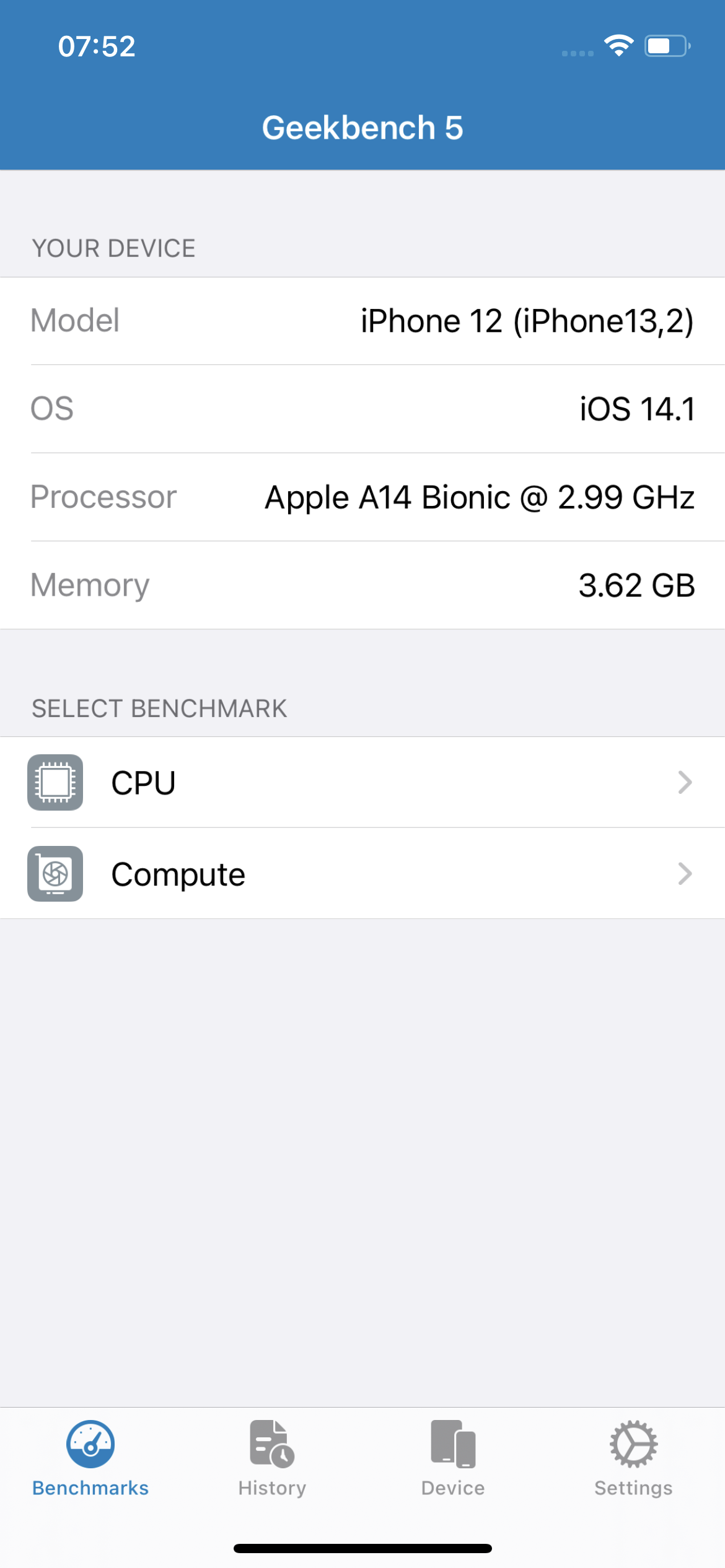Go to the Device tab
Screen dimensions: 725x1568
tap(453, 1458)
